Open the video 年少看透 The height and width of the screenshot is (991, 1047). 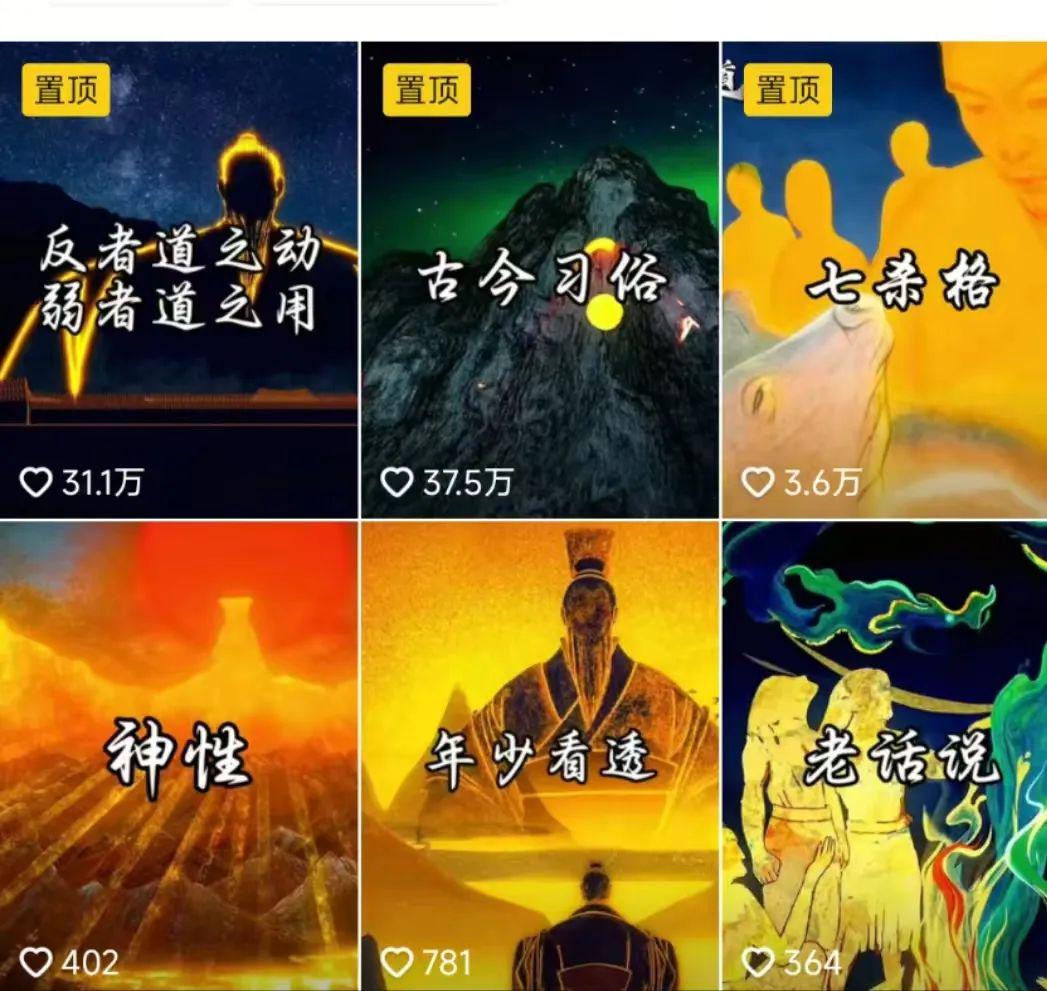point(539,757)
